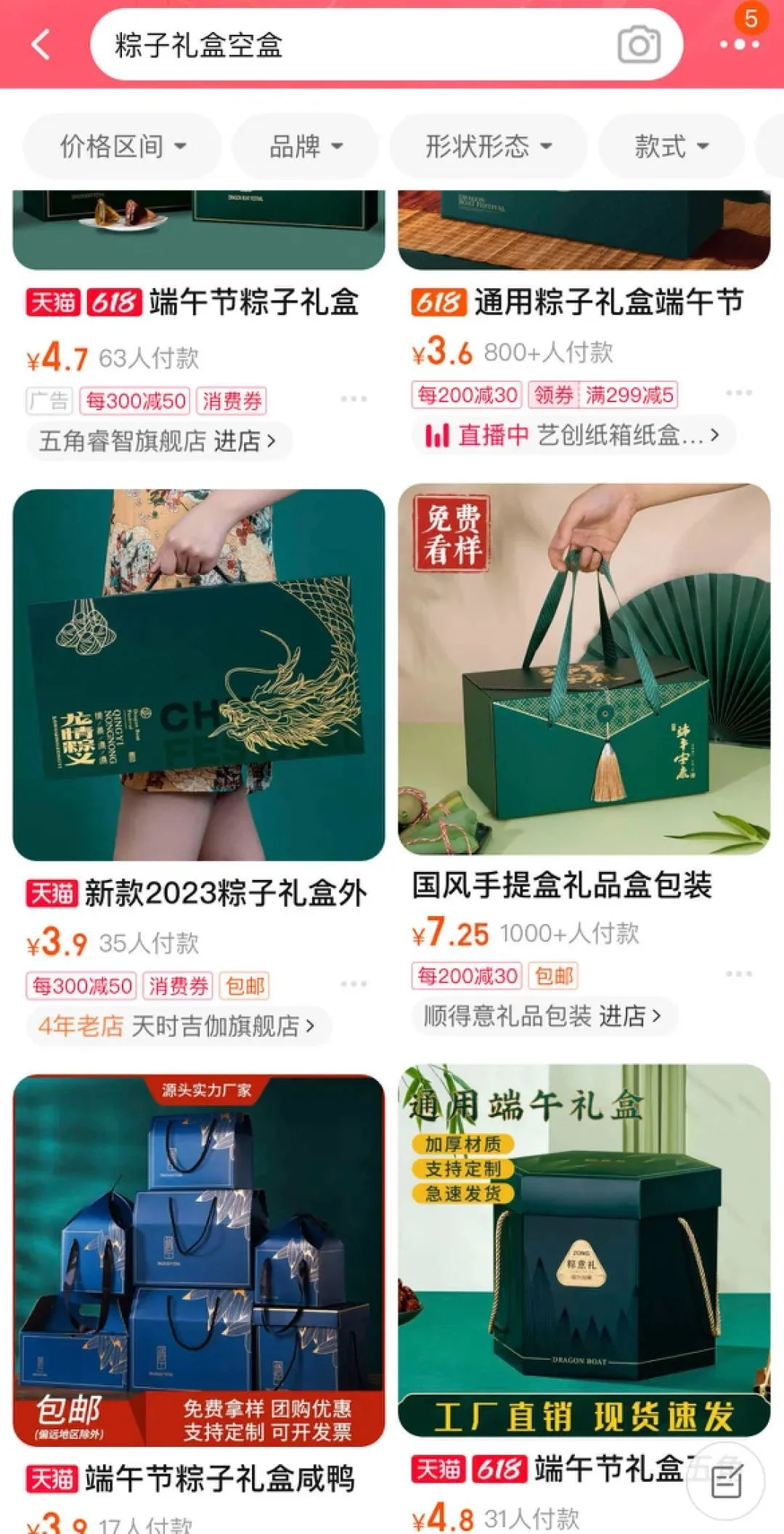Expand the 价格区间 filter

point(122,147)
